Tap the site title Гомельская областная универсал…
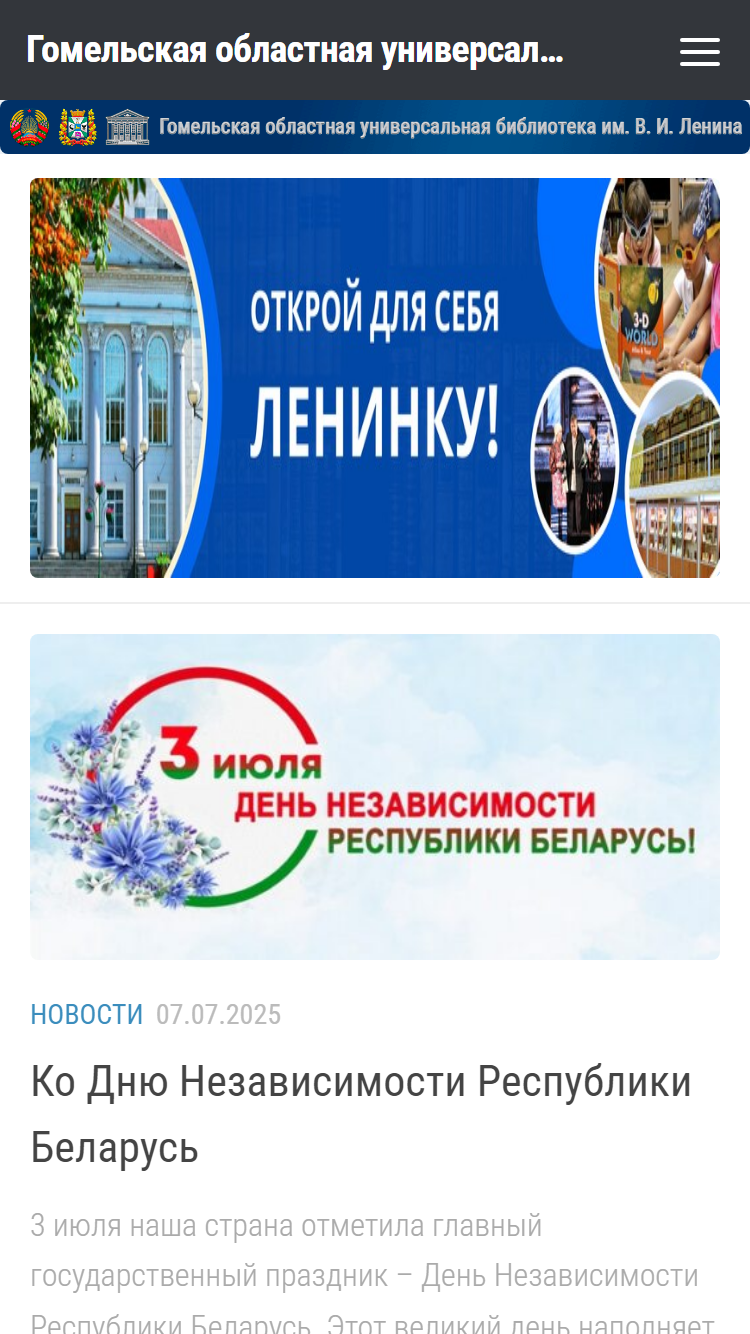This screenshot has height=1334, width=750. coord(295,50)
